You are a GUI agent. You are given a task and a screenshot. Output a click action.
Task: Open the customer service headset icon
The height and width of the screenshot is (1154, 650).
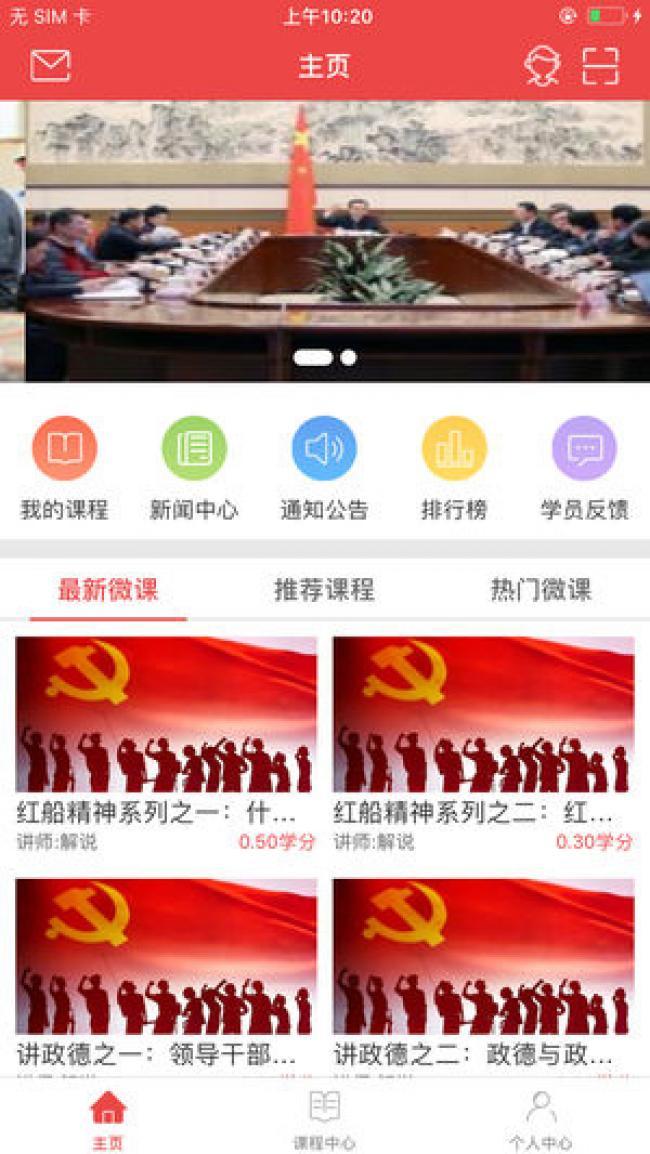[542, 66]
